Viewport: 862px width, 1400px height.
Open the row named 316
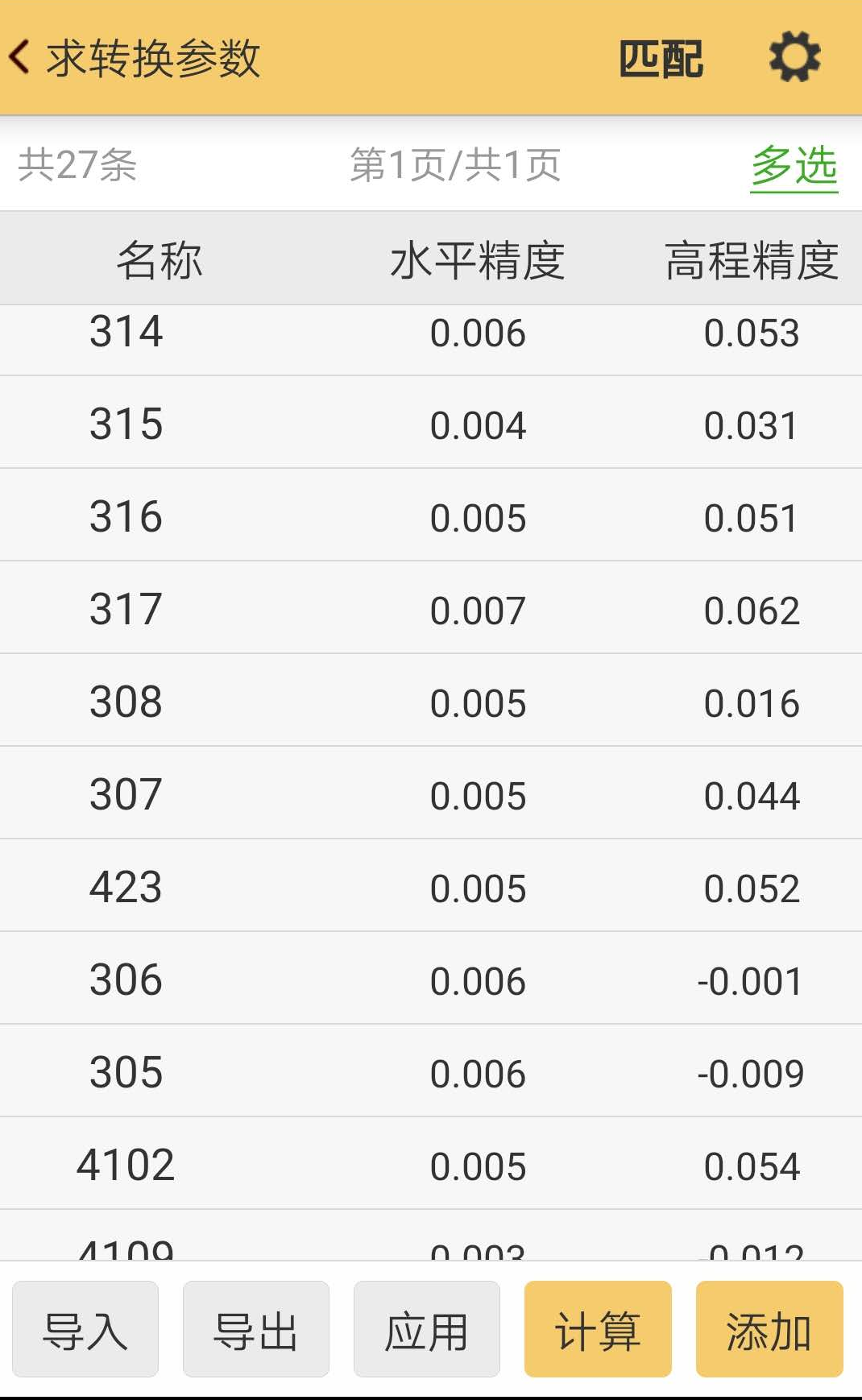pos(431,515)
